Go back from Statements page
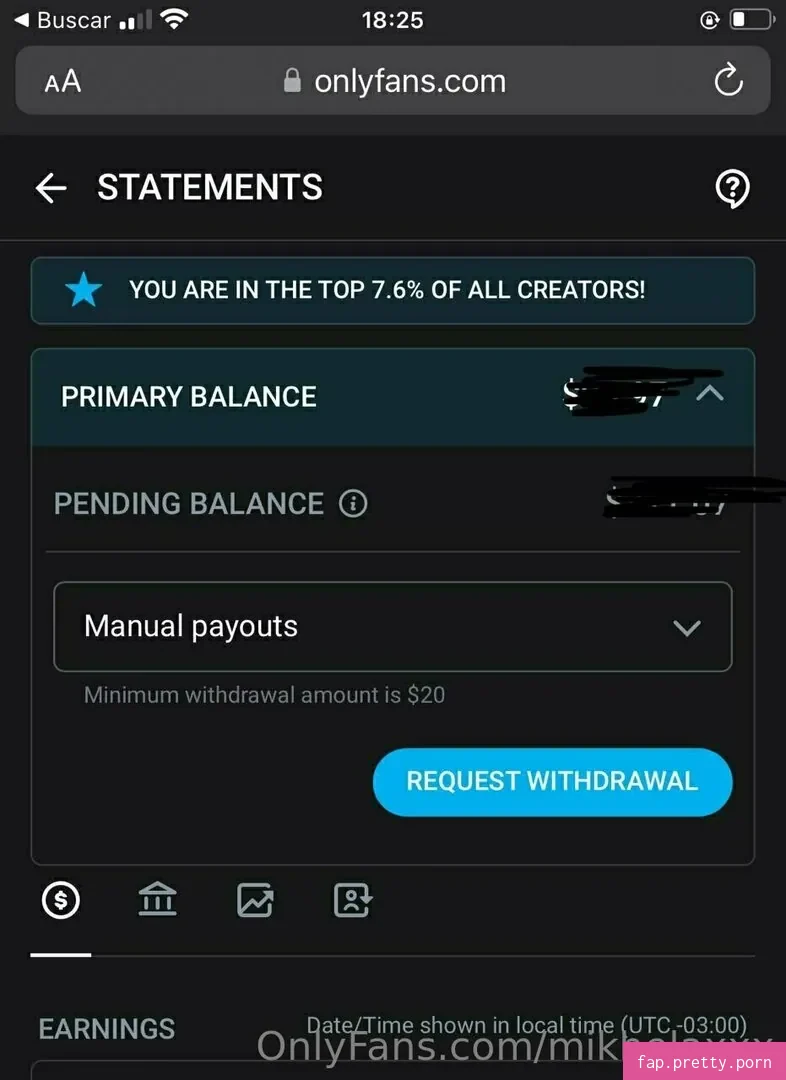This screenshot has width=786, height=1080. pyautogui.click(x=50, y=188)
